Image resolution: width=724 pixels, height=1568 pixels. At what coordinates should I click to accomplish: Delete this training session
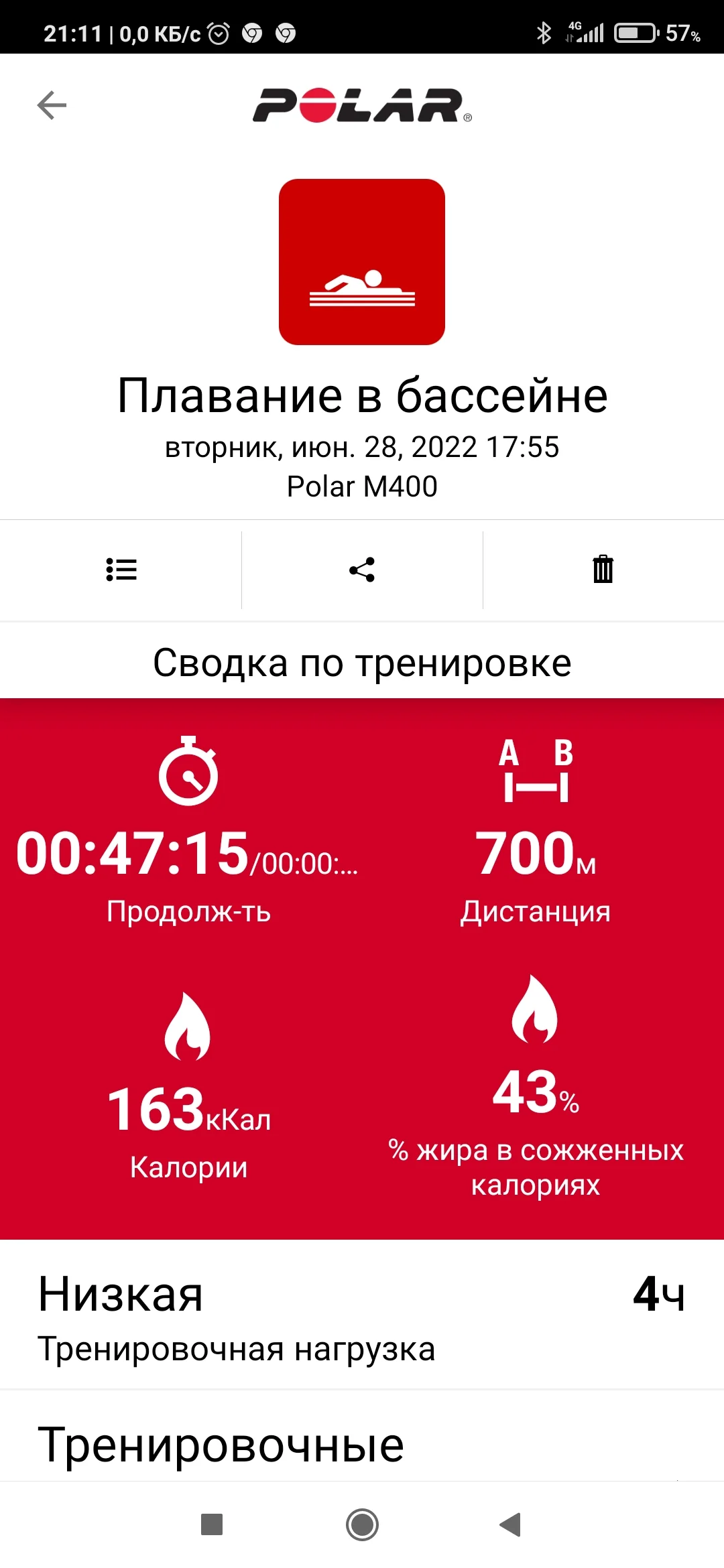603,570
